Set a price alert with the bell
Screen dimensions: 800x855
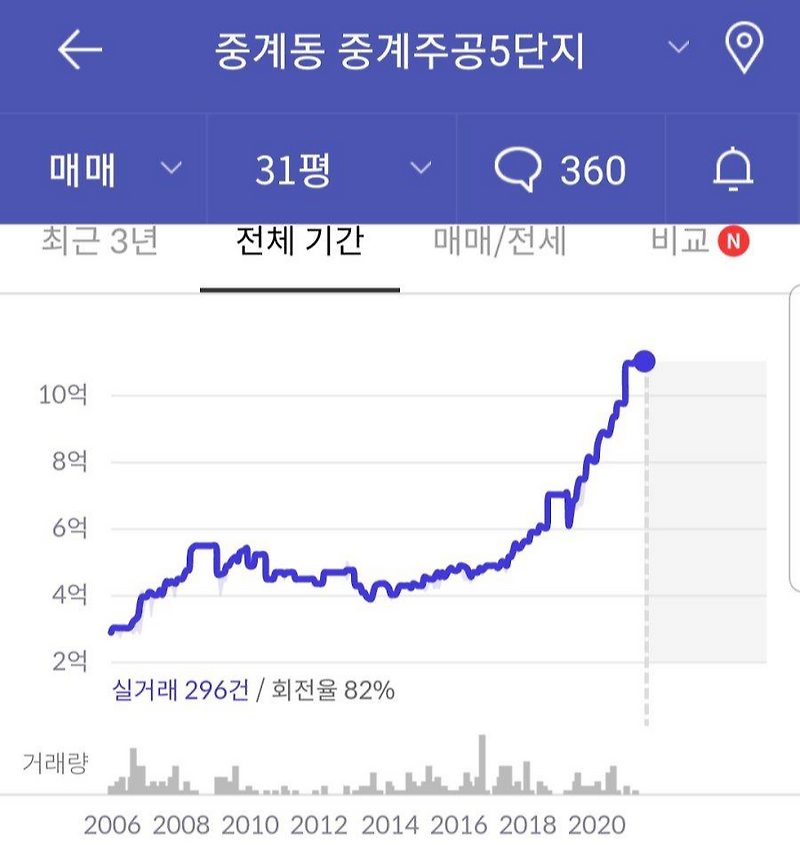(733, 168)
